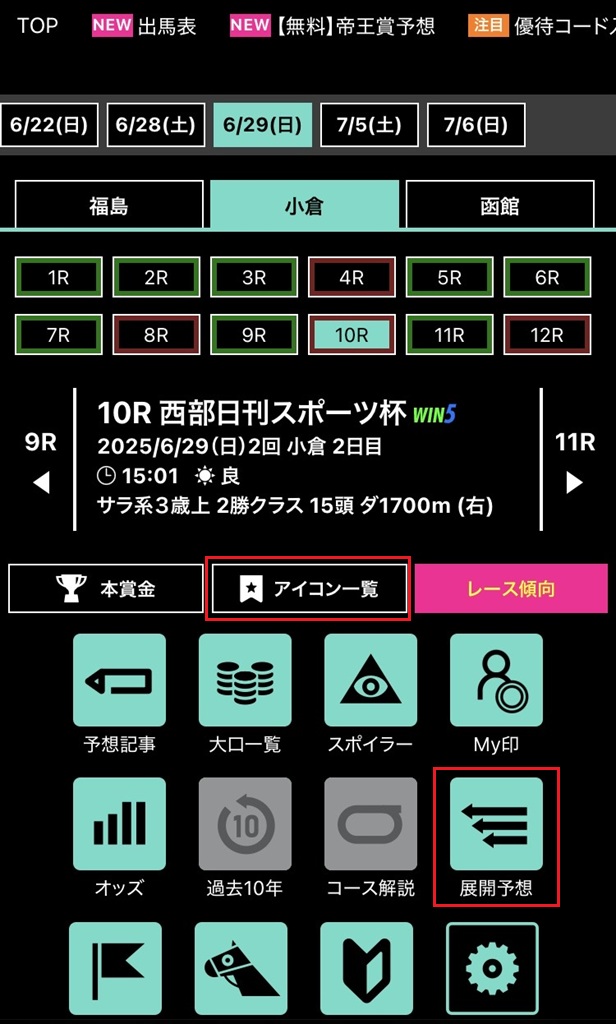The height and width of the screenshot is (1024, 616).
Task: Open the アイコン一覧 icon list
Action: [x=309, y=588]
